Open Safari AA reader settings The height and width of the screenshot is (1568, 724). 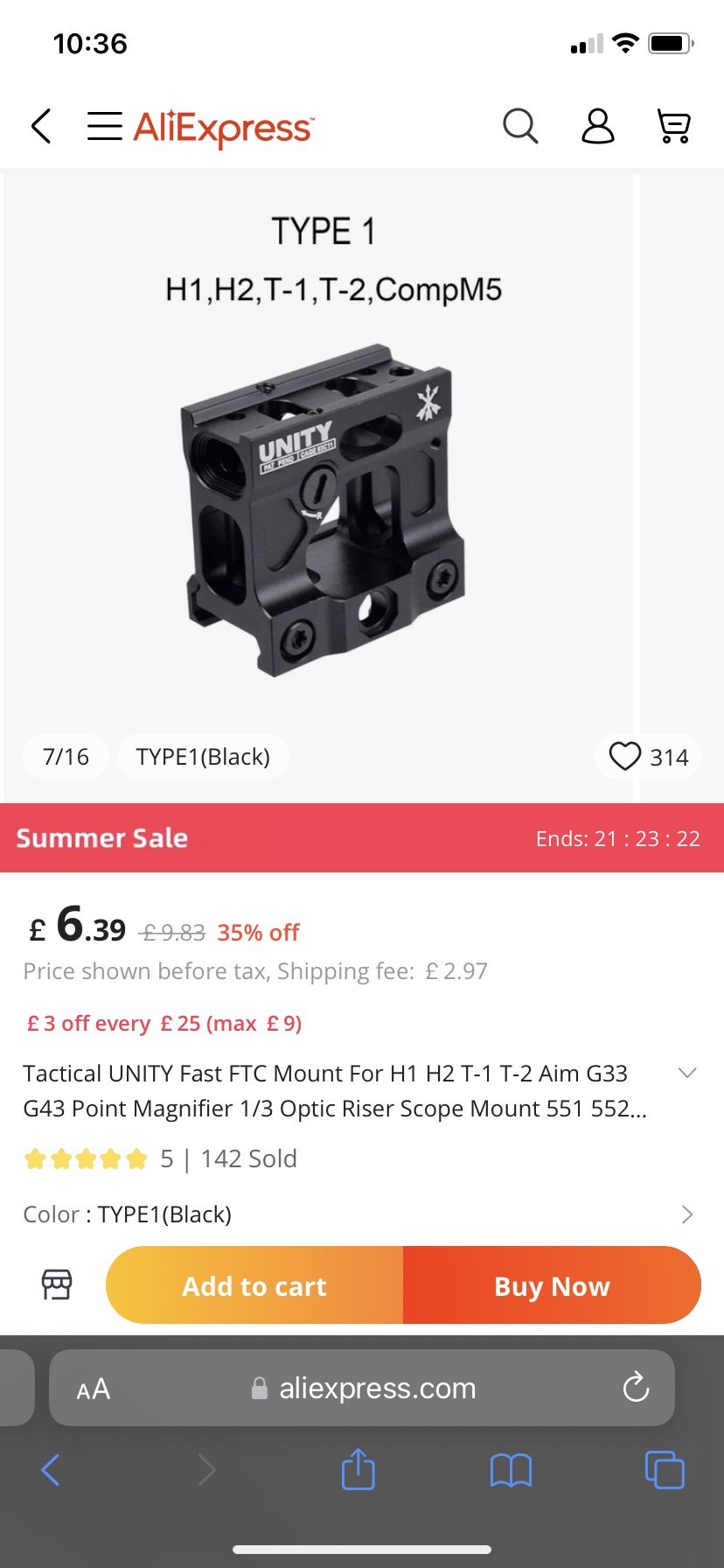pos(94,1389)
